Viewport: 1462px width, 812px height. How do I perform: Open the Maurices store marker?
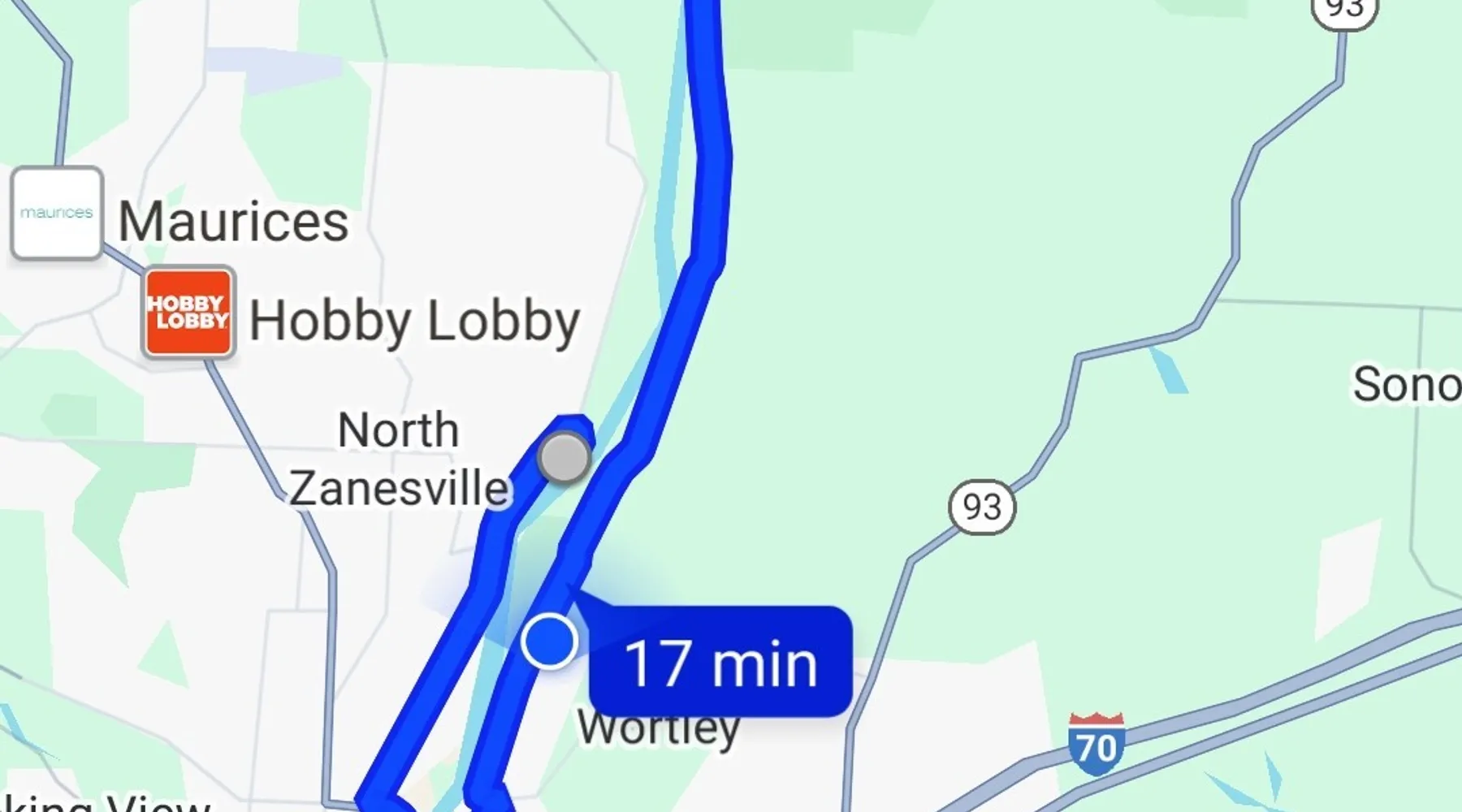point(57,213)
